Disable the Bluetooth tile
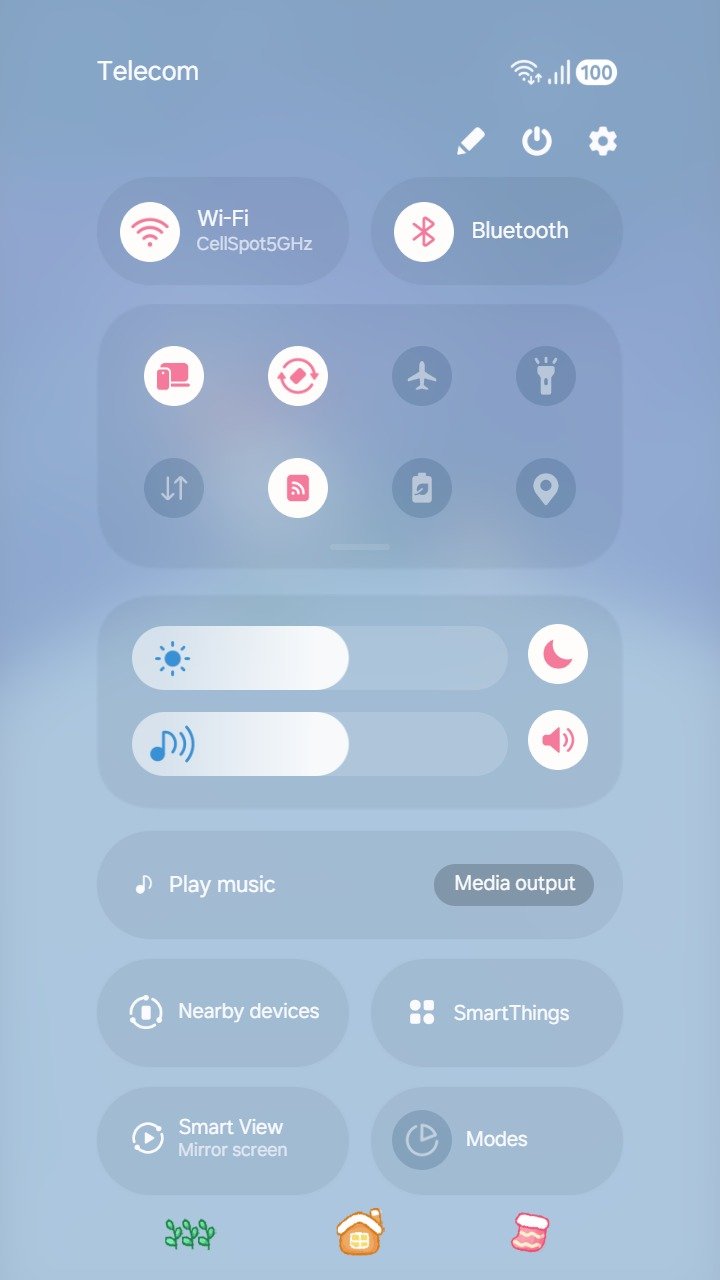 click(x=424, y=231)
